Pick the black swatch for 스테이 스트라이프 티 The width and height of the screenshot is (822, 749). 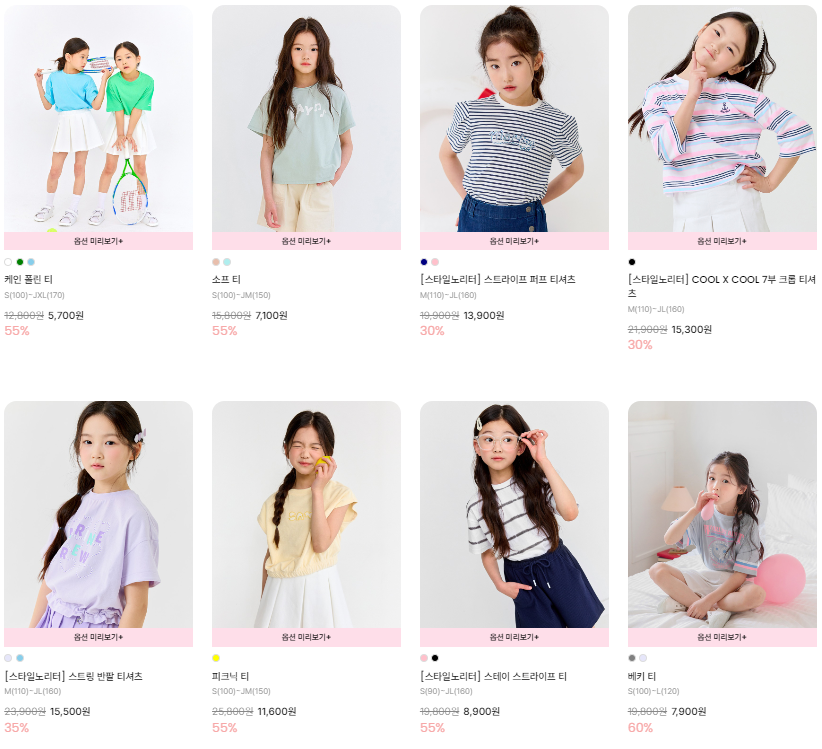pos(435,658)
